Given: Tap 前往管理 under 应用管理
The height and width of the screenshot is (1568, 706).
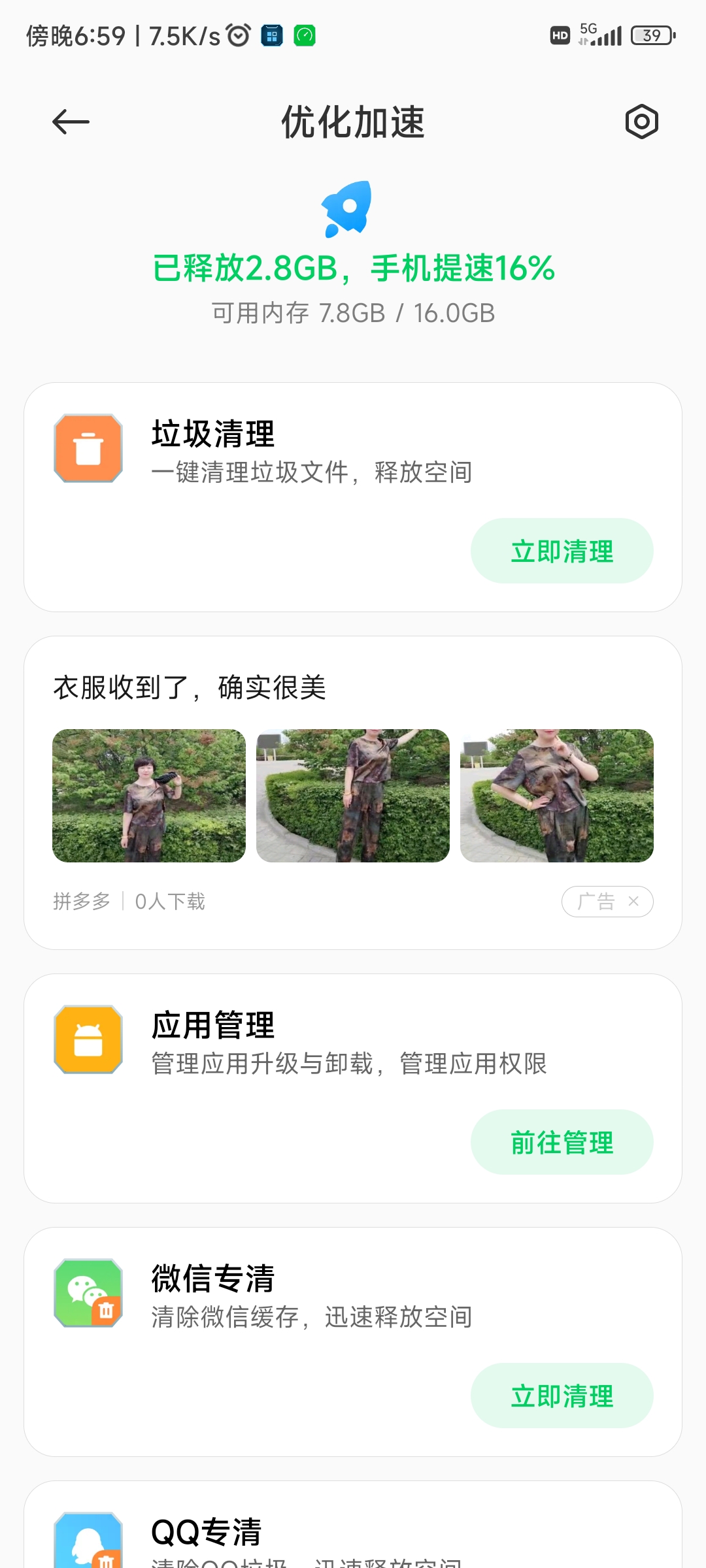Looking at the screenshot, I should (562, 1142).
